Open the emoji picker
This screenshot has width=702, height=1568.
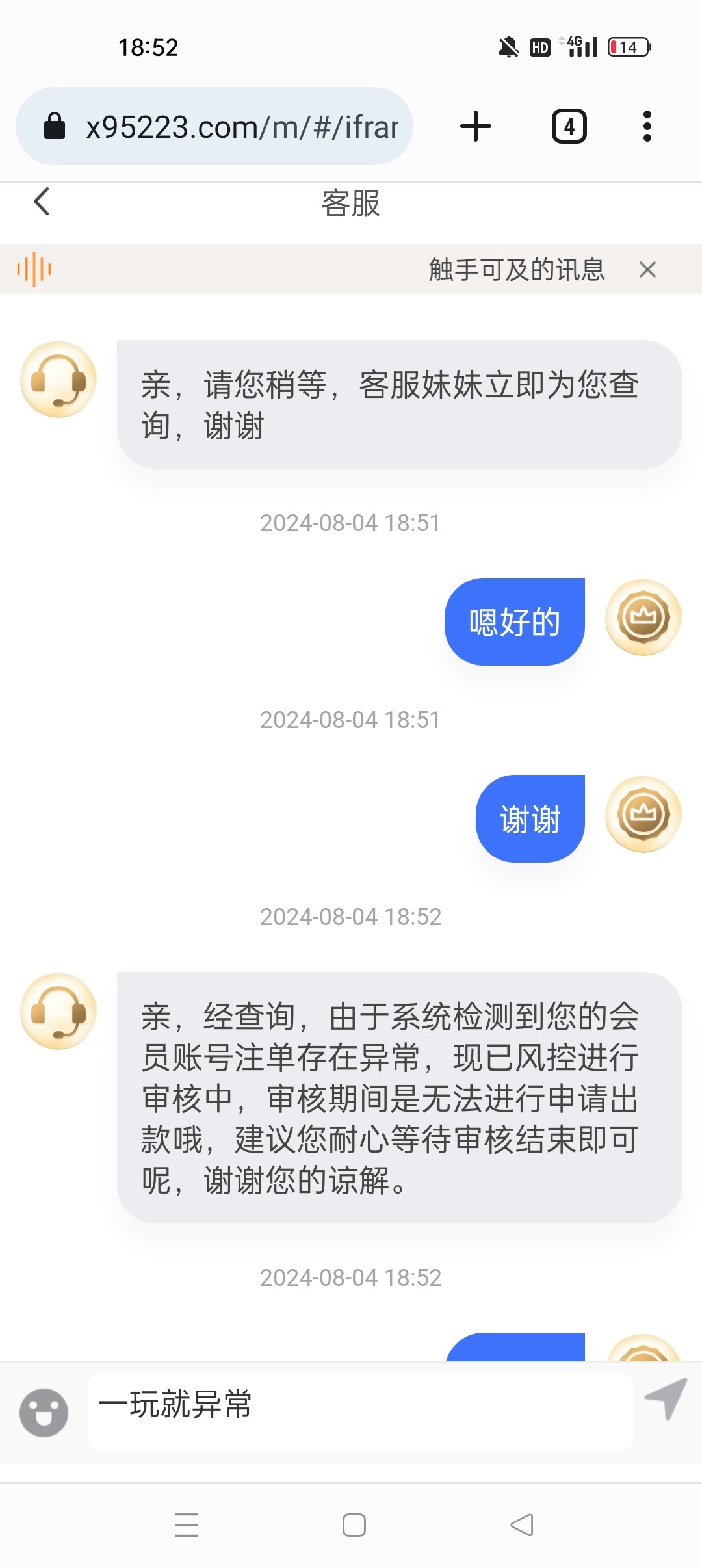(x=44, y=1412)
